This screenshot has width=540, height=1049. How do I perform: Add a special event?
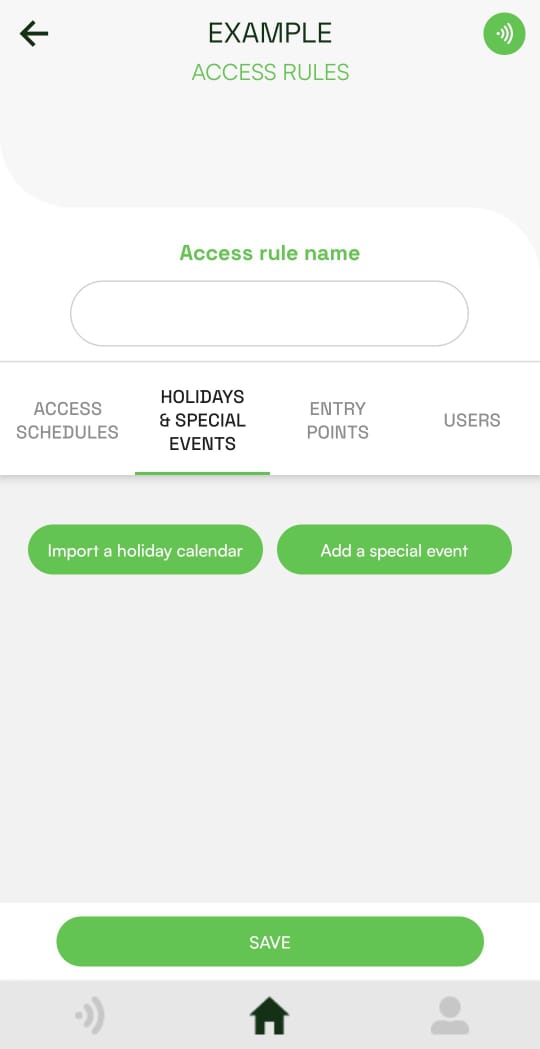coord(394,550)
